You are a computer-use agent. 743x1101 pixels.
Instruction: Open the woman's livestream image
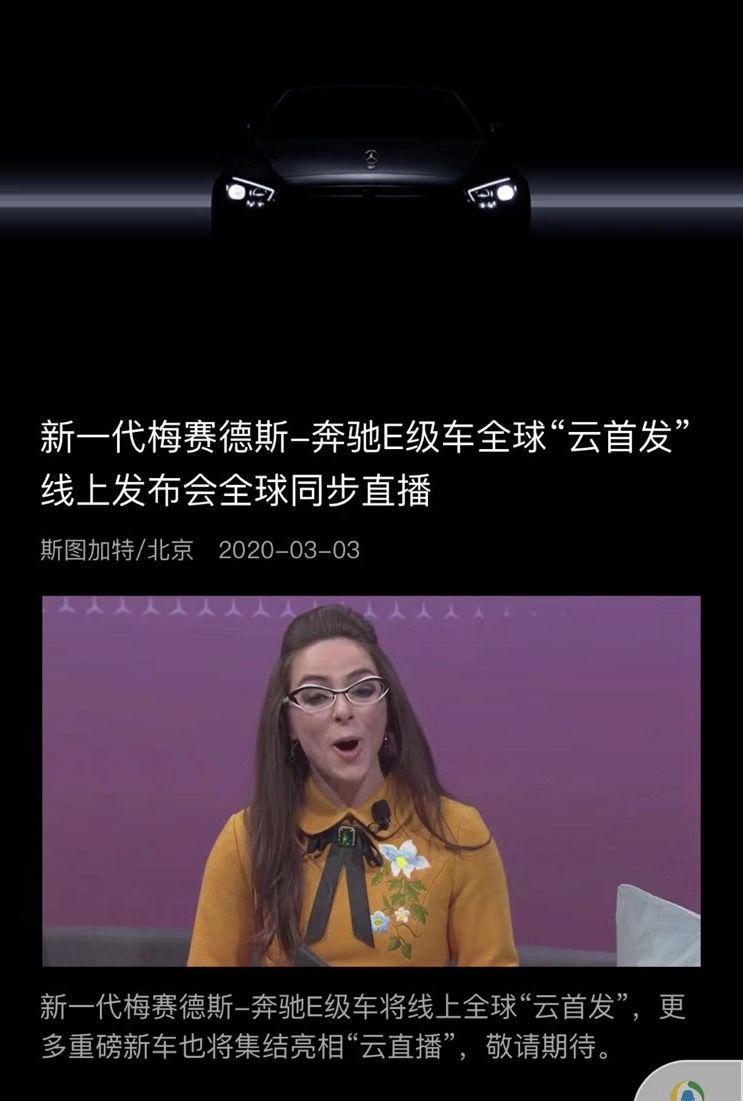pyautogui.click(x=371, y=781)
